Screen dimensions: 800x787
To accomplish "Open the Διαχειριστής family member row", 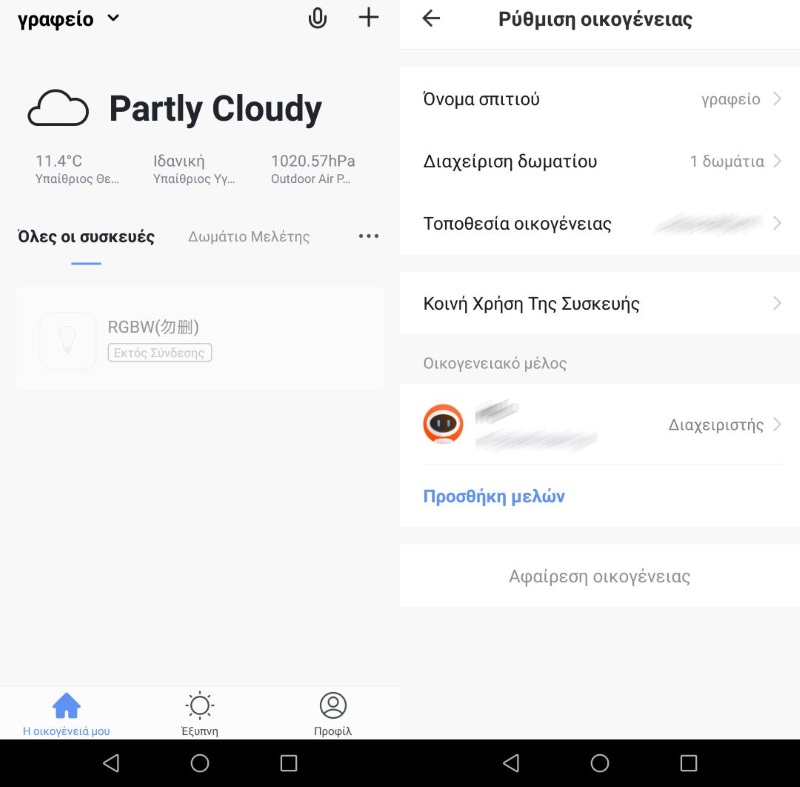I will [600, 425].
